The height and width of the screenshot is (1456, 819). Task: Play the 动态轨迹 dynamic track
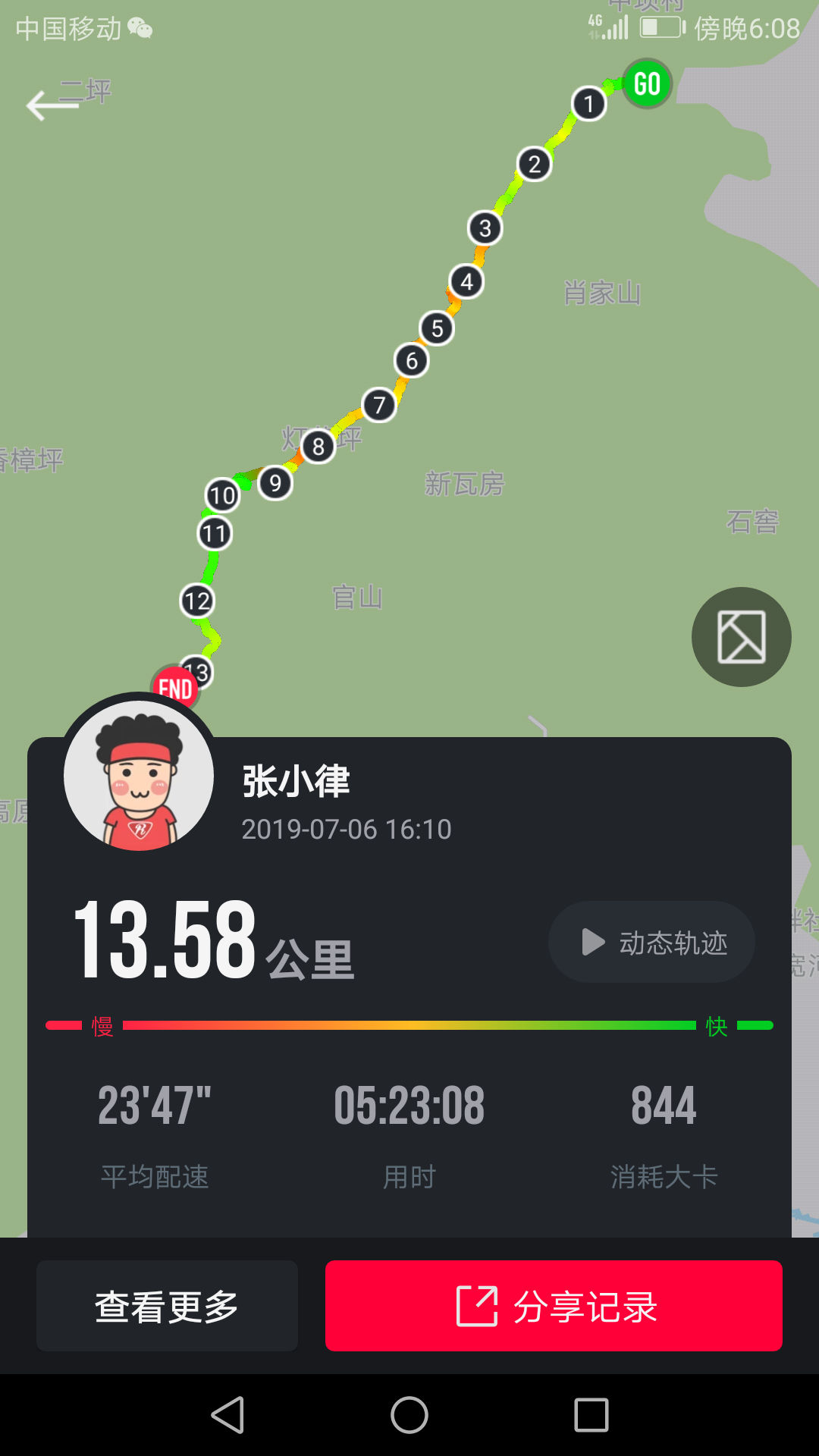(x=651, y=943)
